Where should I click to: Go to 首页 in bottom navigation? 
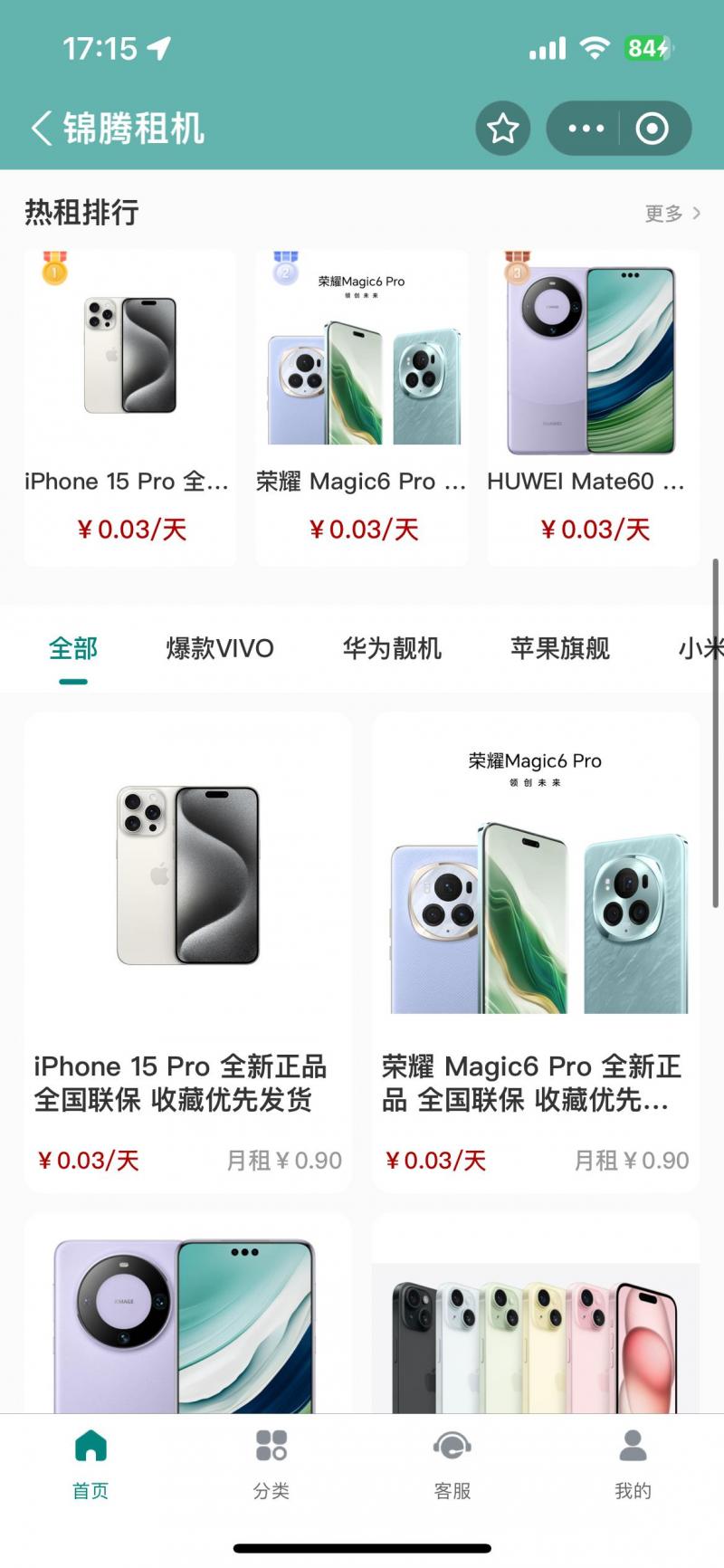[90, 1463]
